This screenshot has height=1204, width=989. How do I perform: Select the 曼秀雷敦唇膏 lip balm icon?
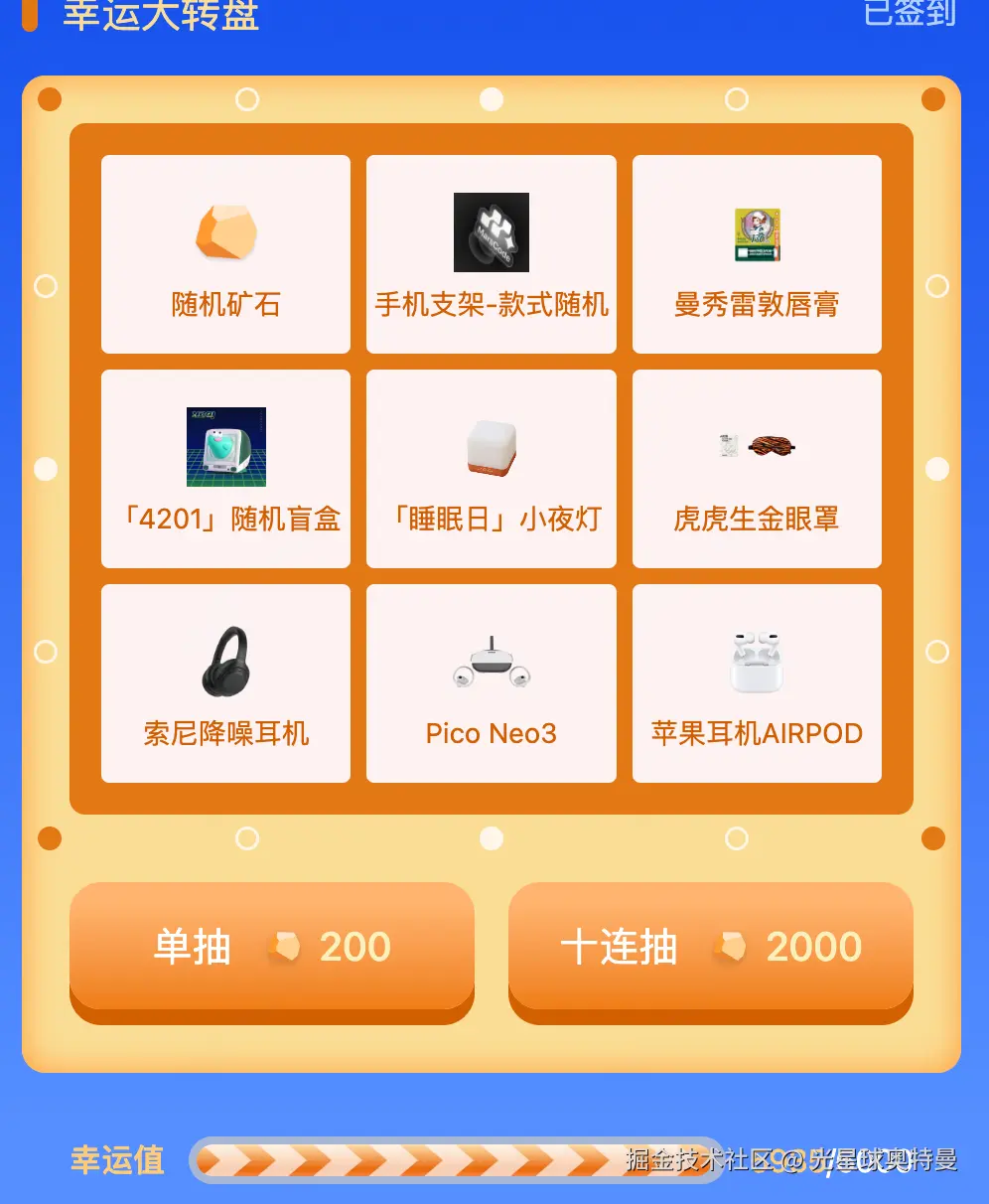coord(756,233)
